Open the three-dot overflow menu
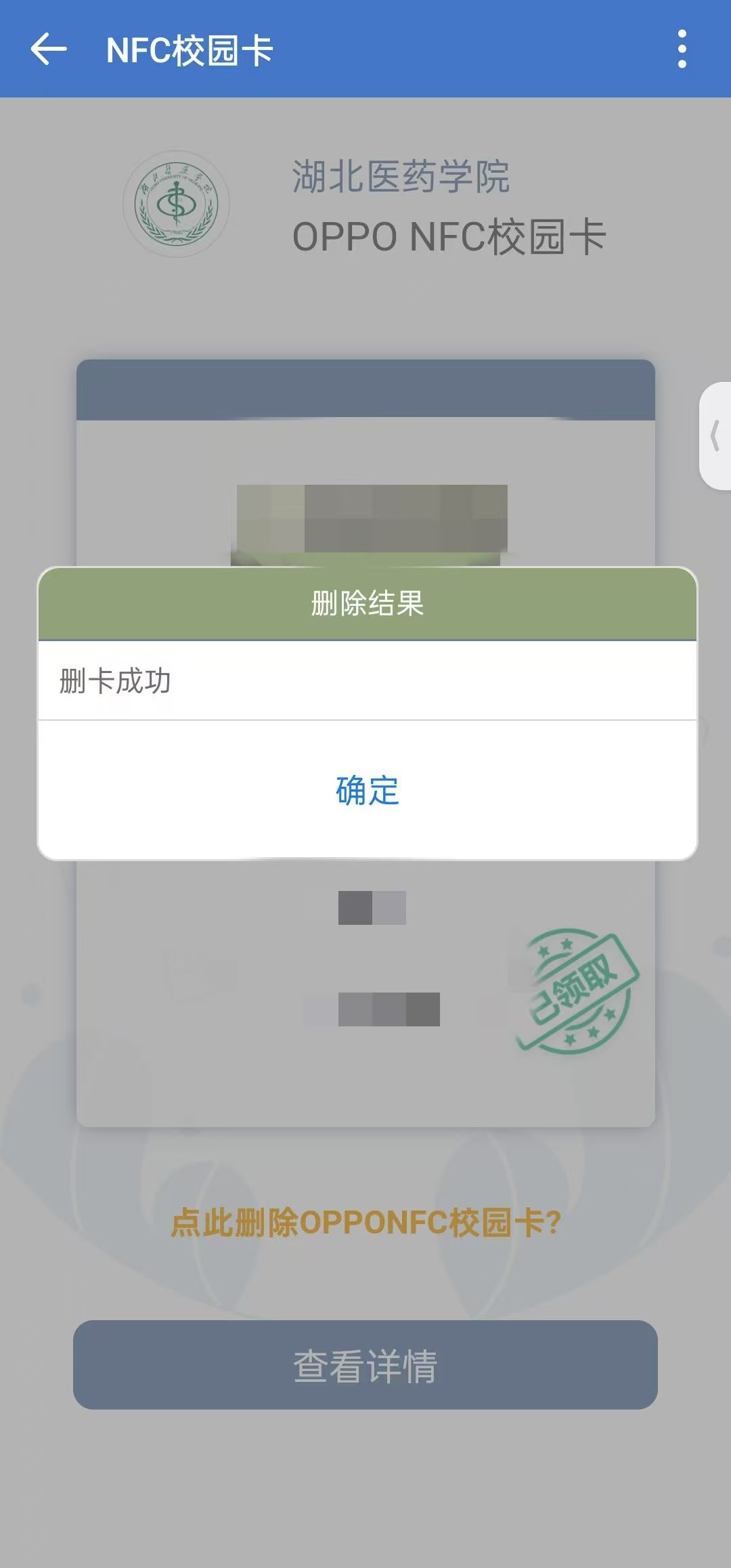The height and width of the screenshot is (1568, 731). click(682, 49)
